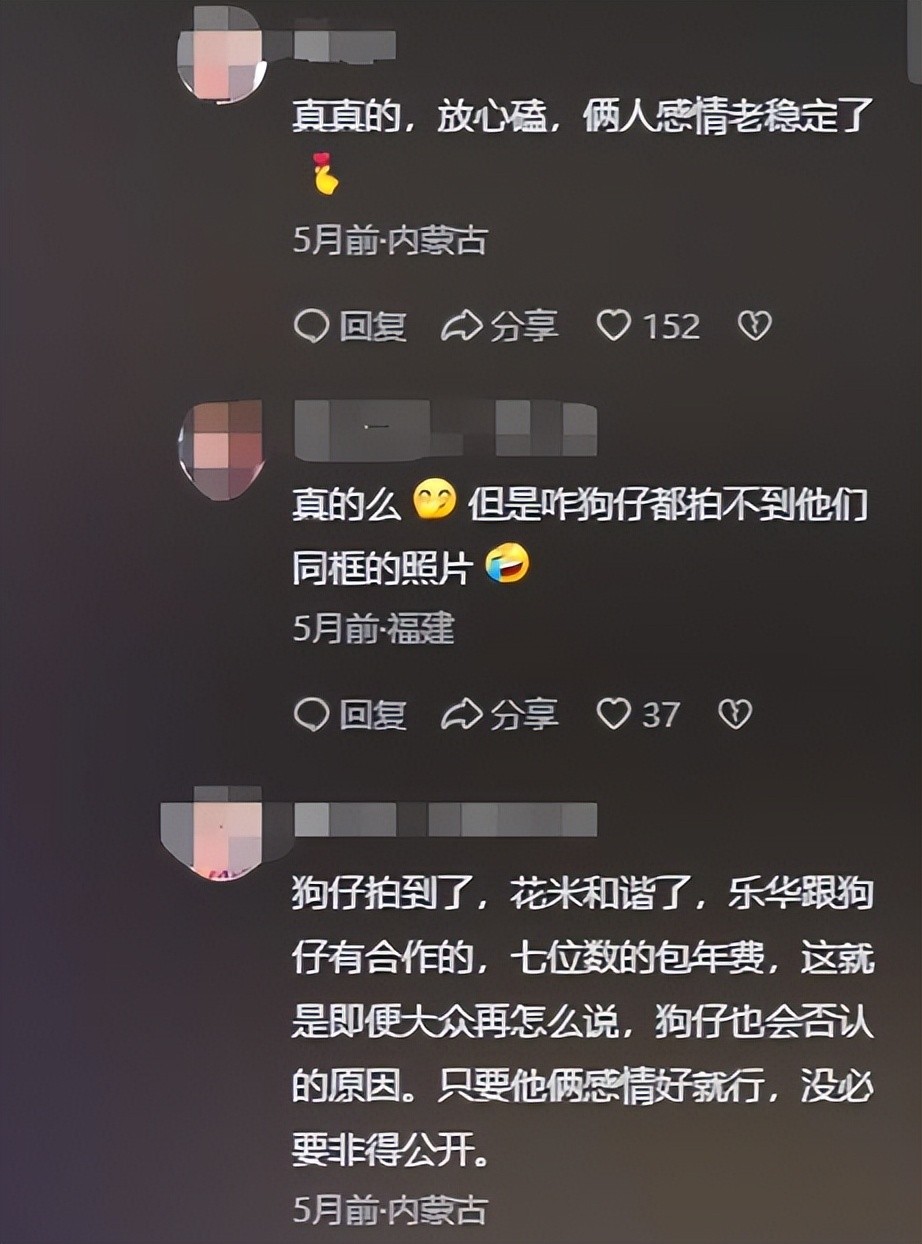Open avatar of the 152-likes commenter
922x1244 pixels.
click(221, 52)
